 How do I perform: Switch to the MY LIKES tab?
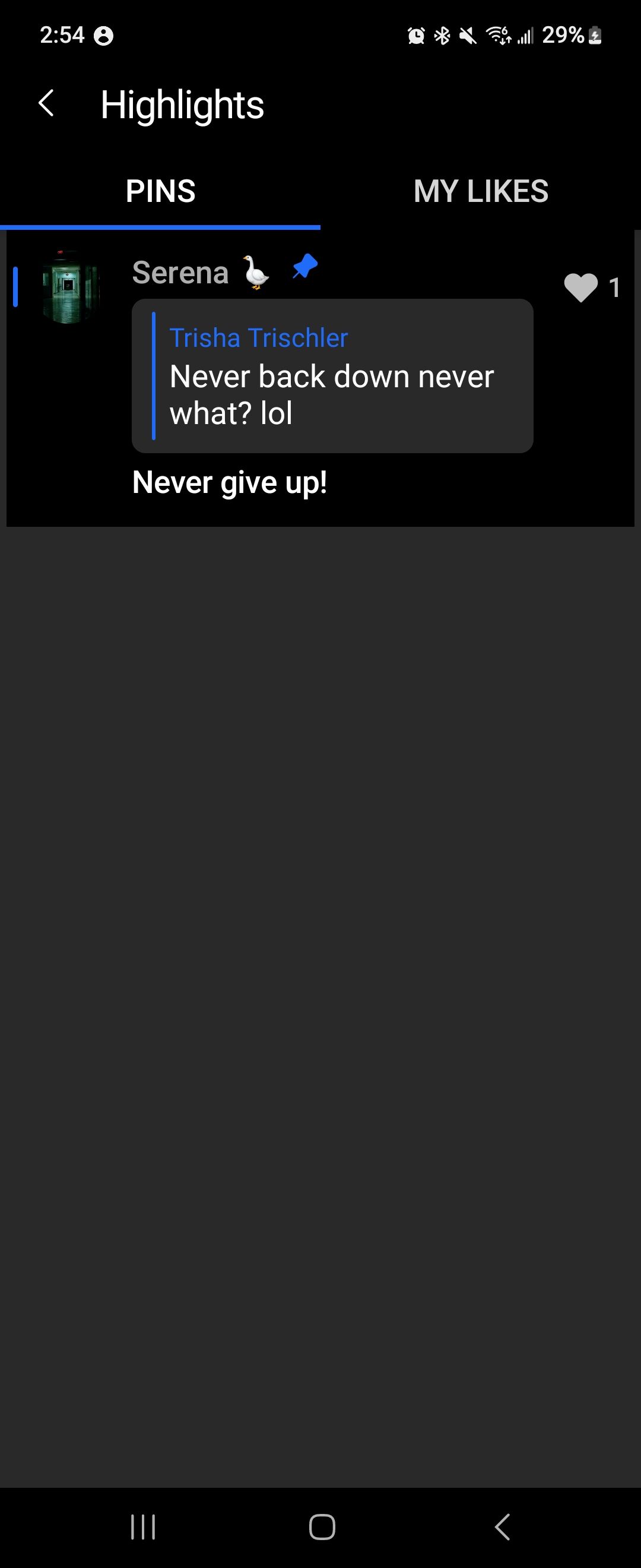[480, 191]
